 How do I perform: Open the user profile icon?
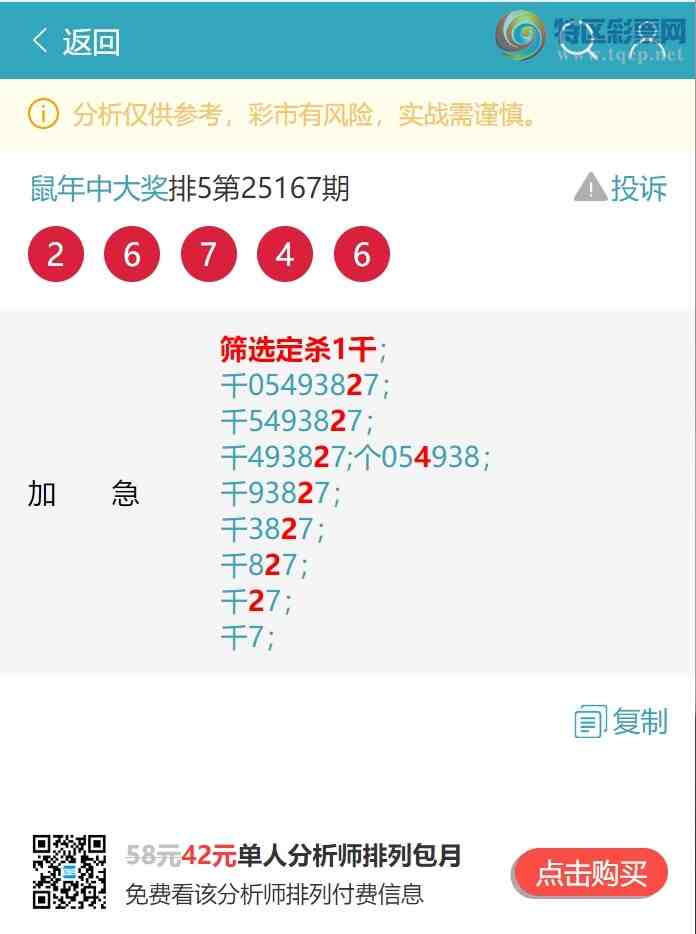click(647, 42)
